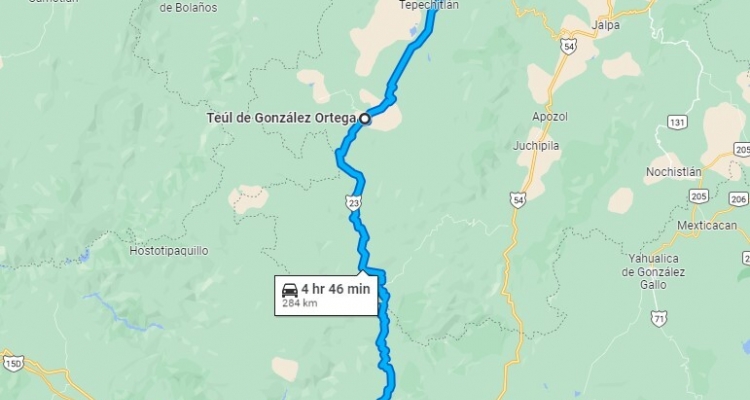Select Apozol town label
750x400 pixels.
[x=550, y=116]
